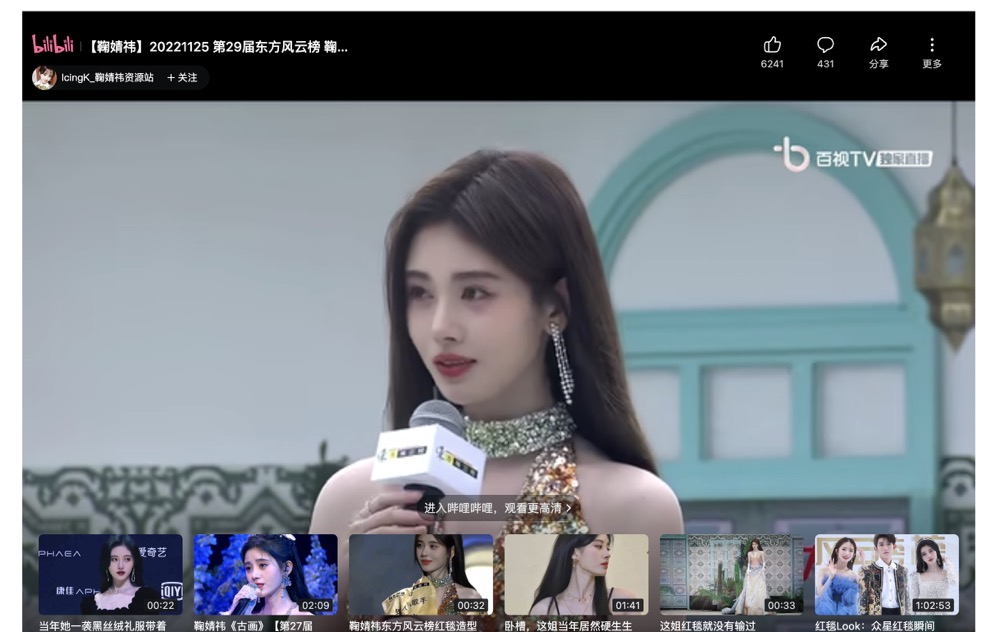Open IcingK_鞠婧祎资源站 uploader avatar
Image resolution: width=1000 pixels, height=632 pixels.
[x=44, y=78]
